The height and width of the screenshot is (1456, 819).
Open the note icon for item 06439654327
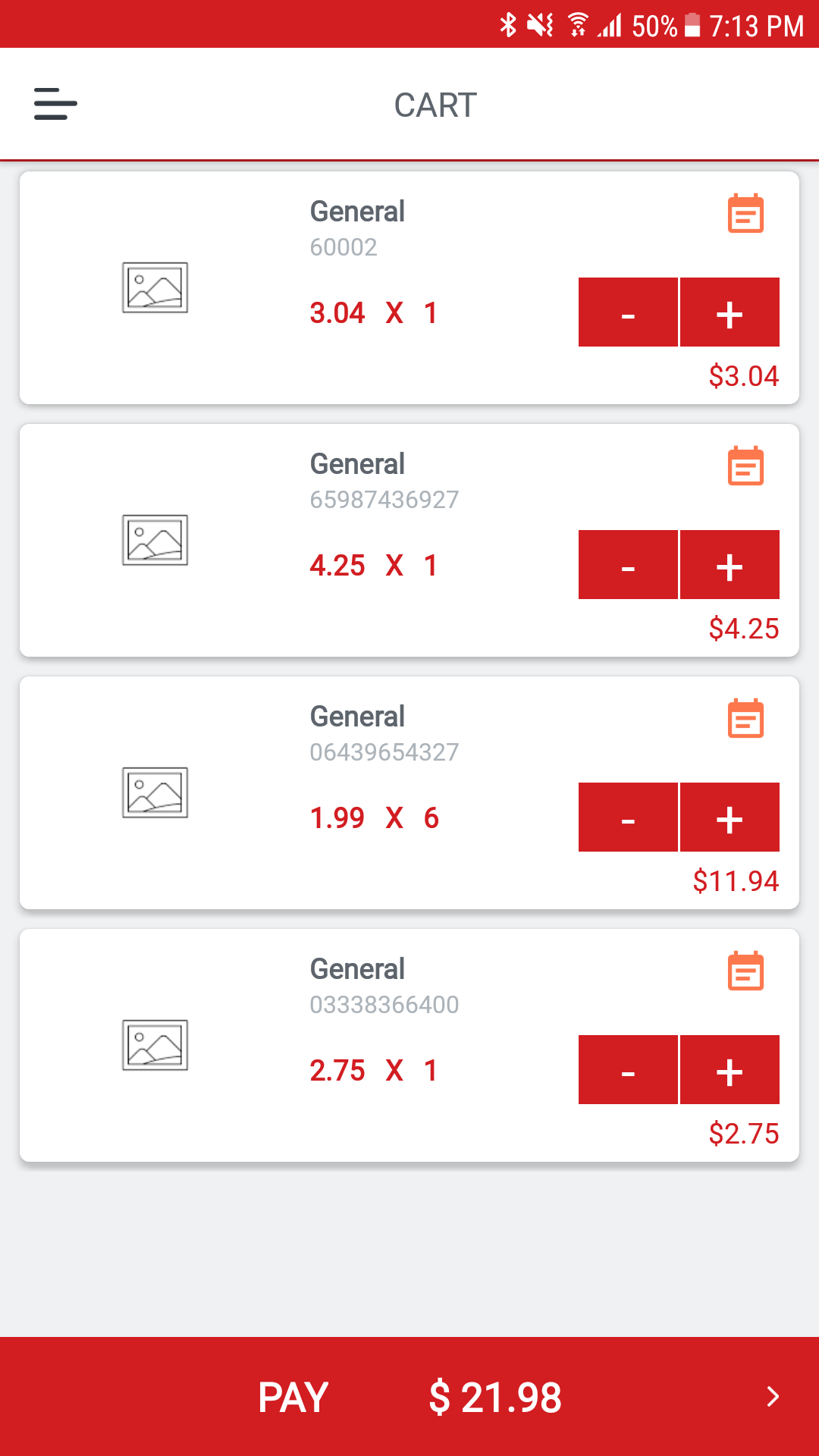click(x=745, y=719)
